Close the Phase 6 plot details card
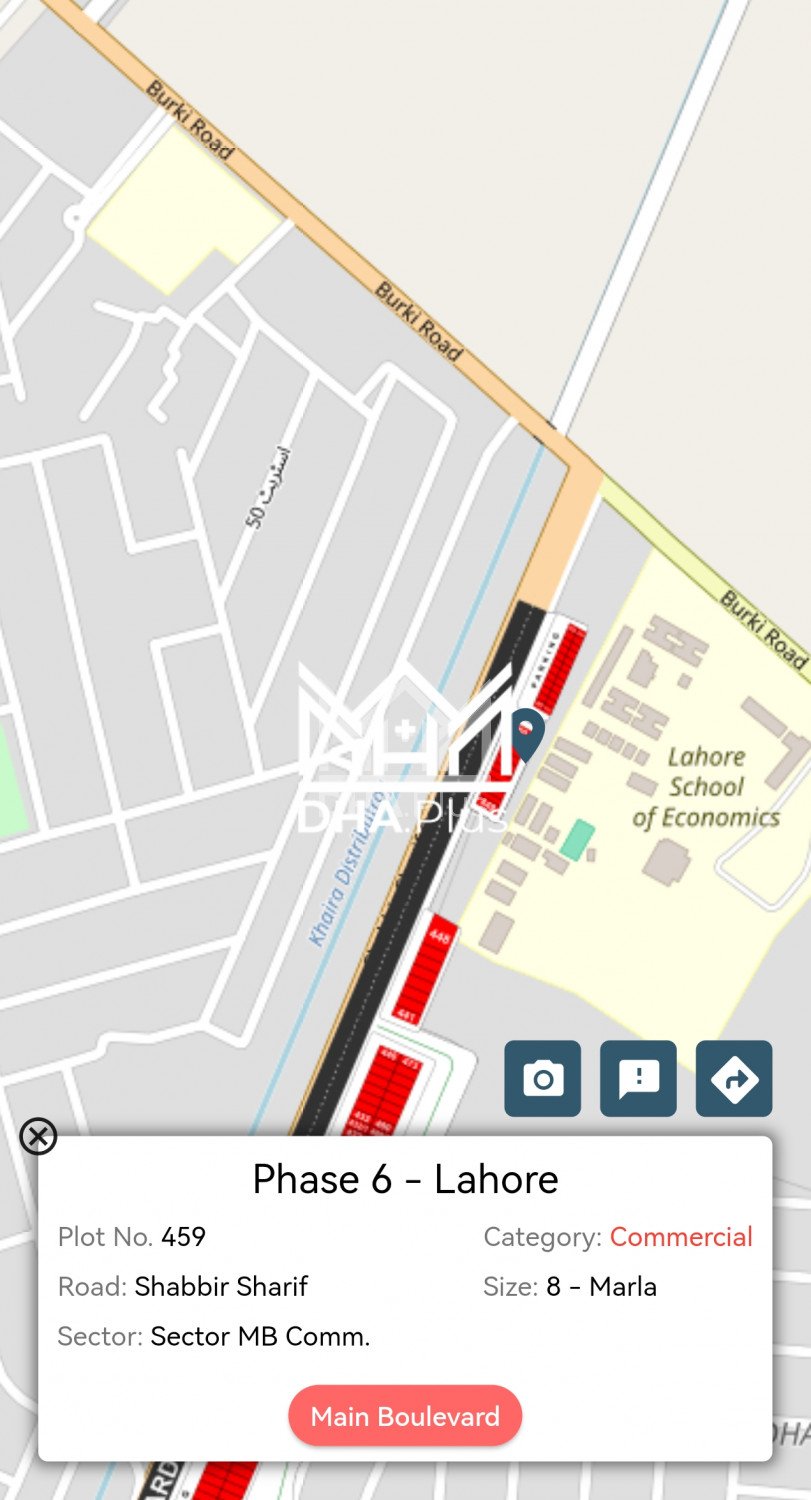The height and width of the screenshot is (1500, 811). coord(38,1136)
